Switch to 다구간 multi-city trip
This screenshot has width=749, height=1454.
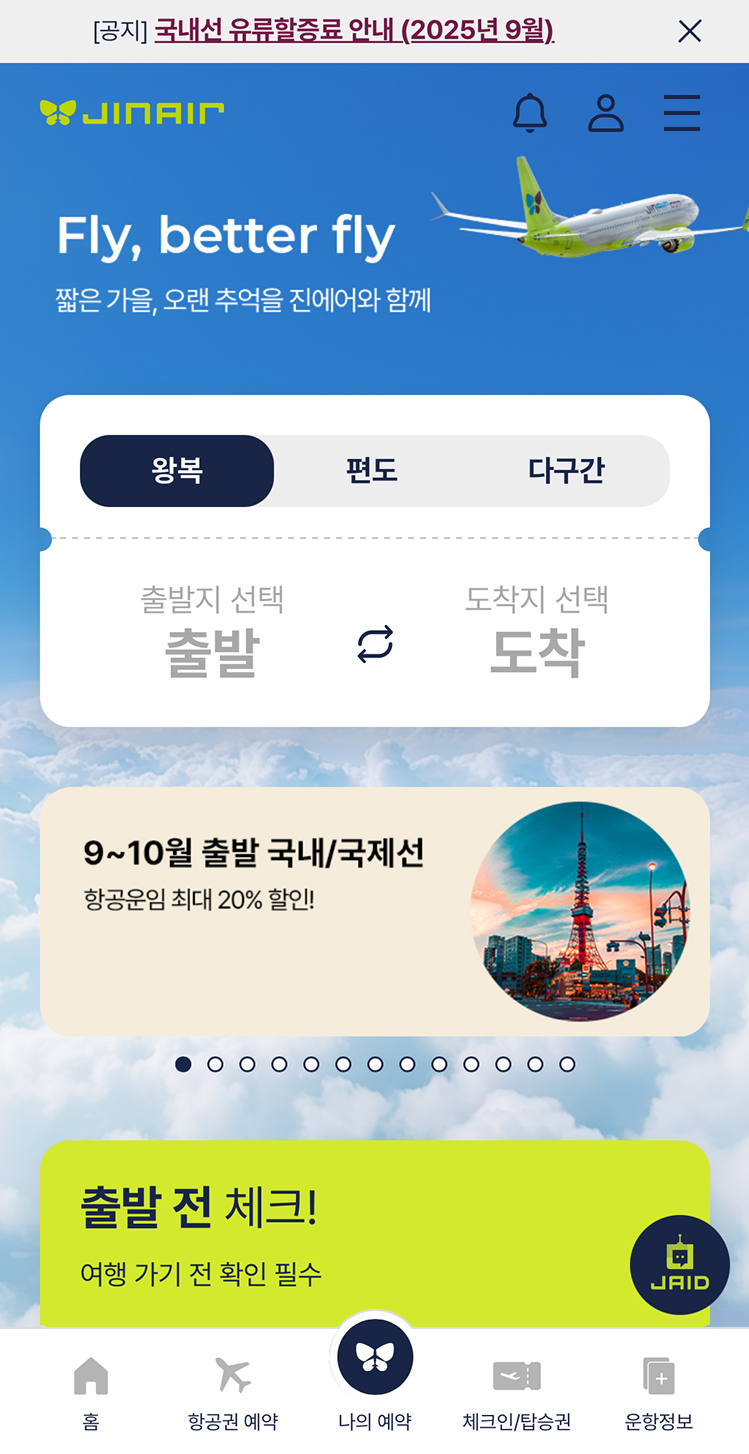coord(566,471)
